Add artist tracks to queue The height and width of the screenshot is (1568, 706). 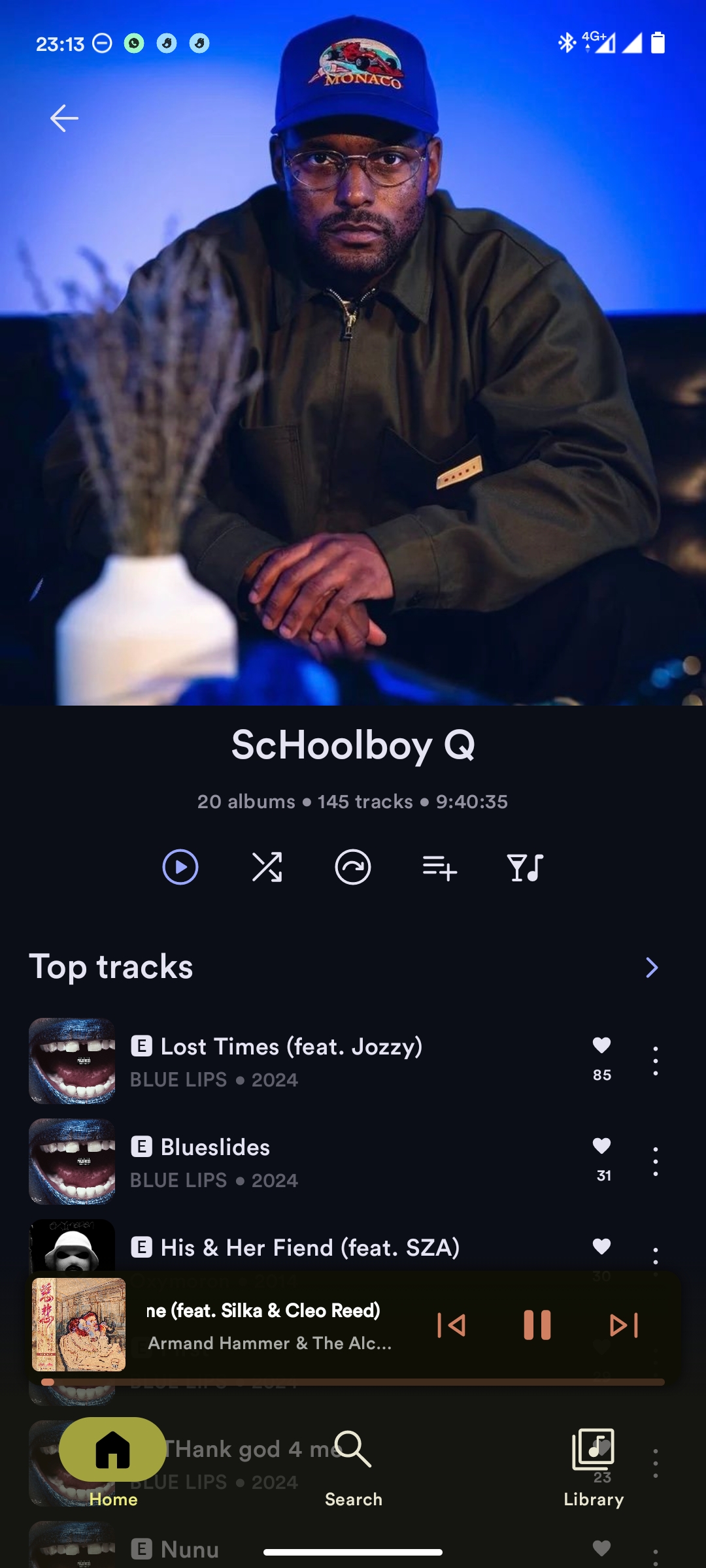pos(439,868)
